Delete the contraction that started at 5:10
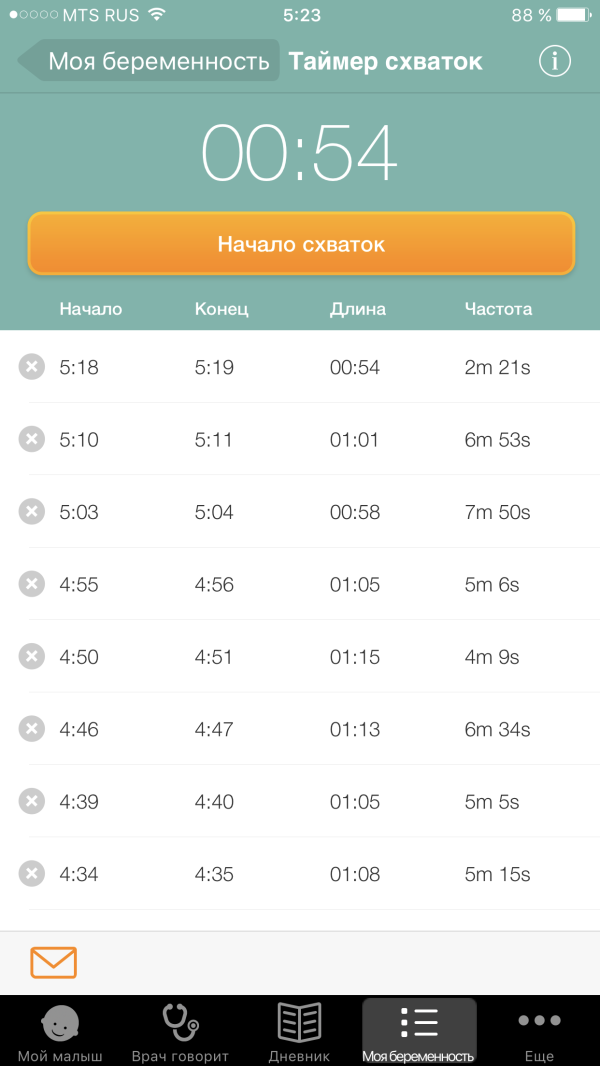Image resolution: width=600 pixels, height=1066 pixels. coord(32,439)
